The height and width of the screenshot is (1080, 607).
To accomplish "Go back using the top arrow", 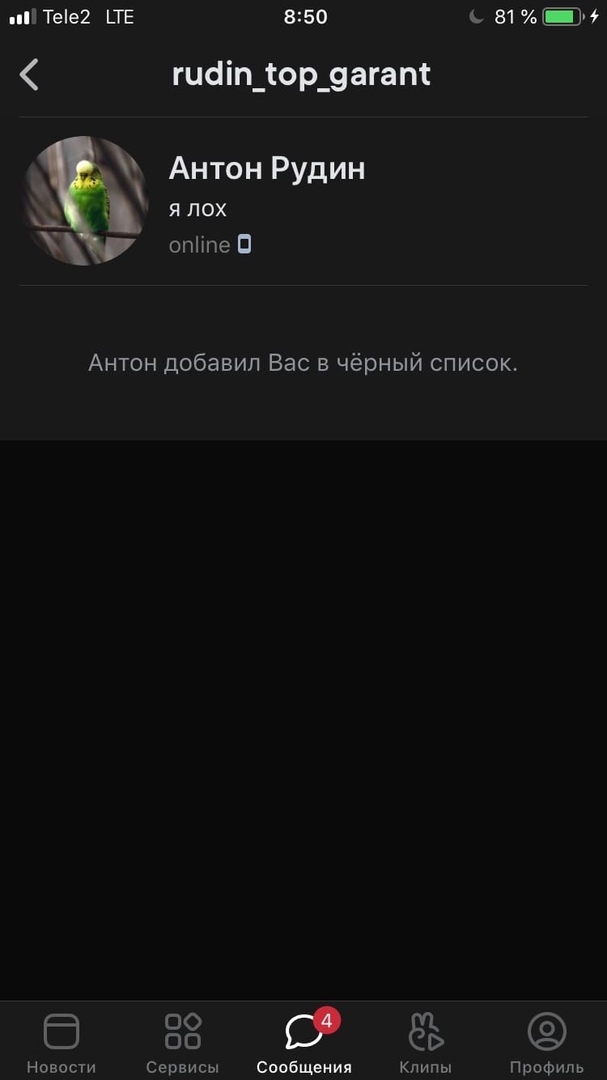I will [30, 74].
